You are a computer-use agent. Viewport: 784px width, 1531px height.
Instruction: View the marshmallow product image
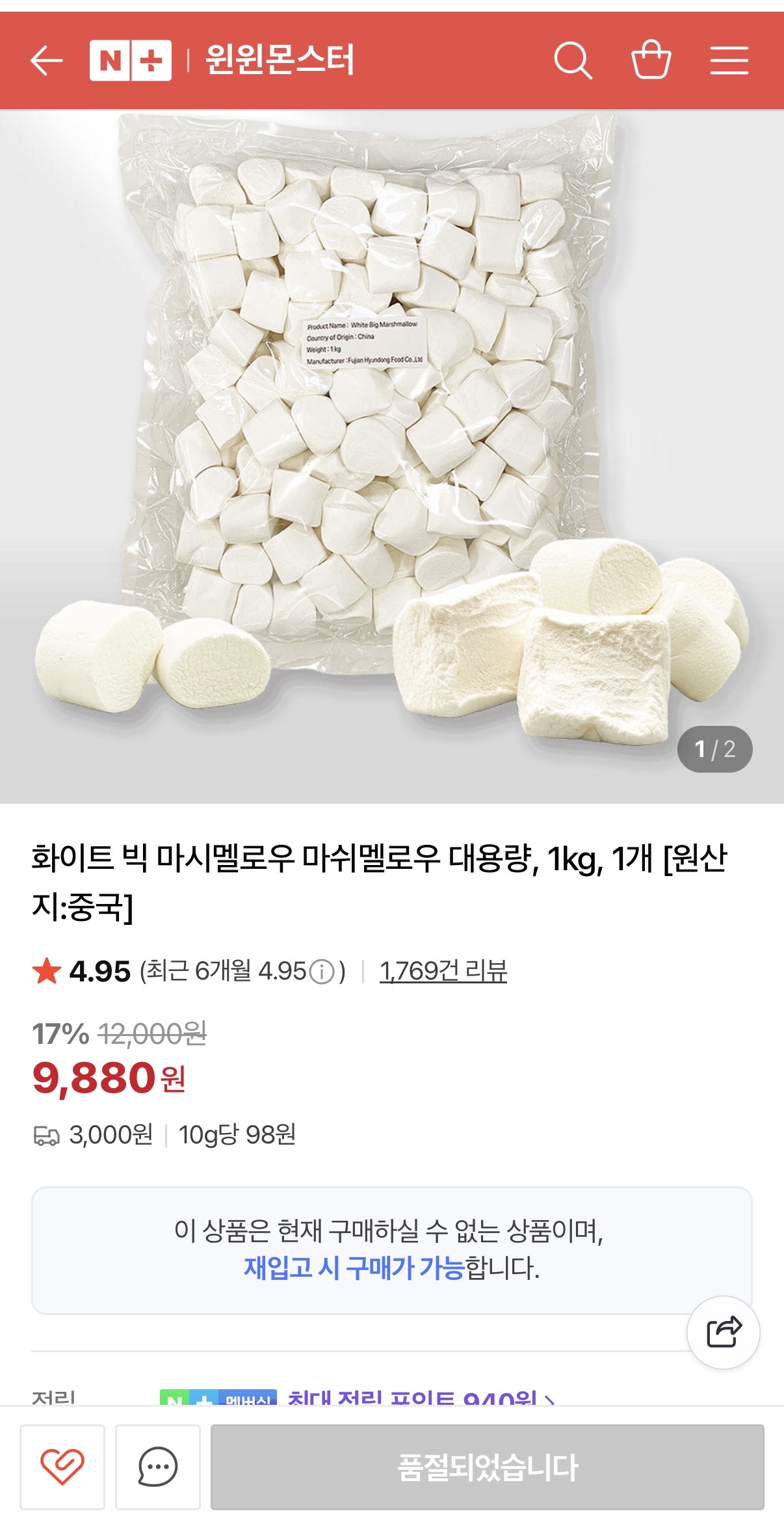click(x=392, y=455)
